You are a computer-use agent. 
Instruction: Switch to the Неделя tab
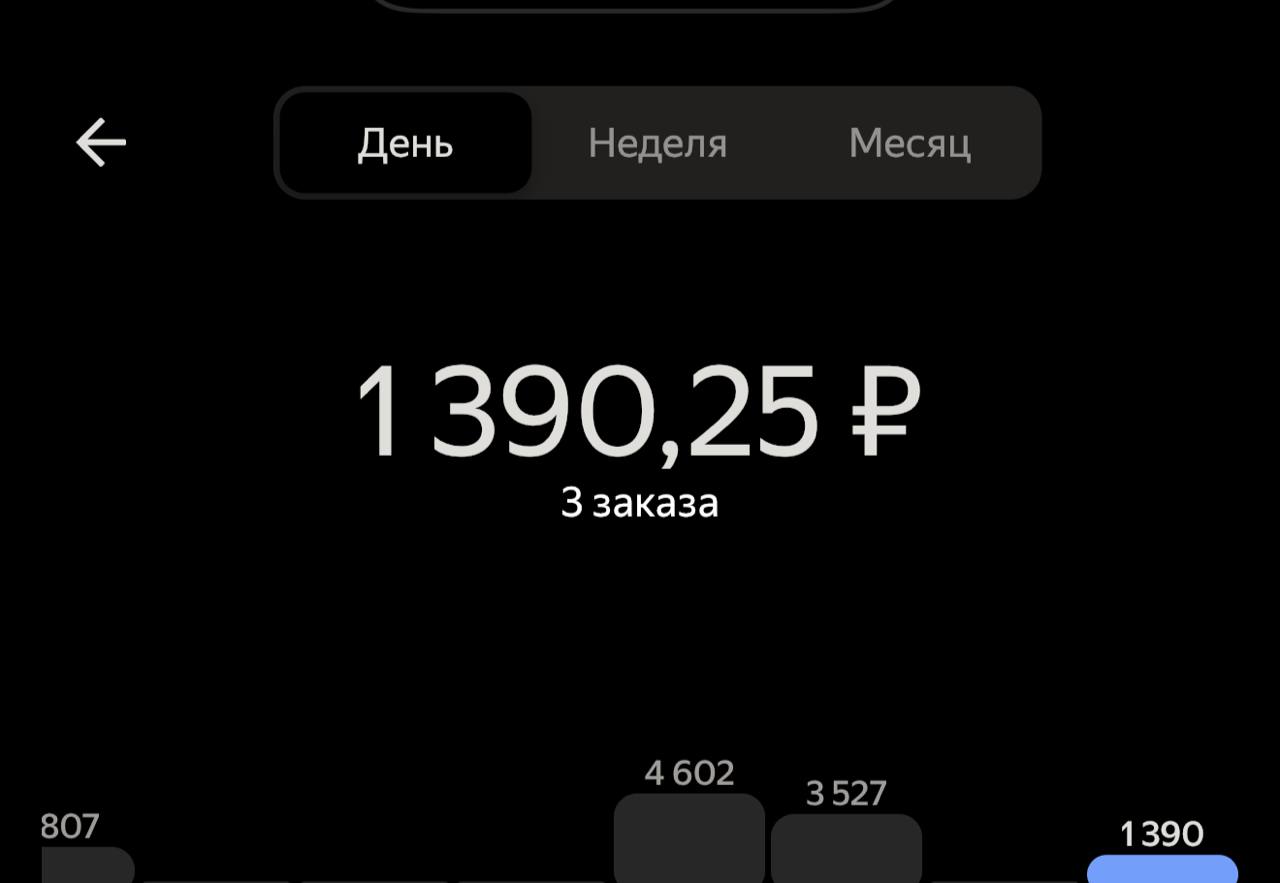tap(657, 143)
